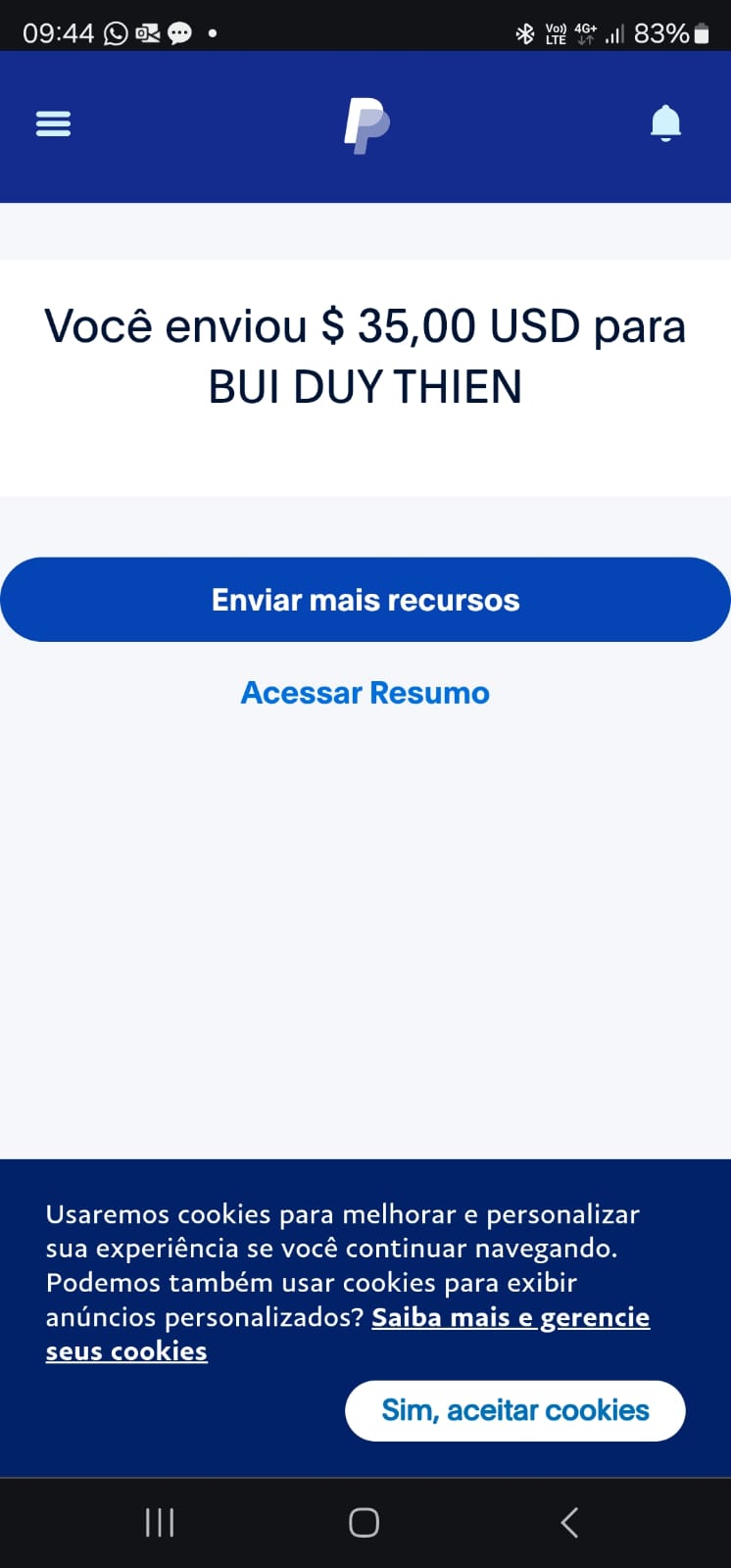The image size is (731, 1568).
Task: Go back using system back button
Action: pos(569,1522)
